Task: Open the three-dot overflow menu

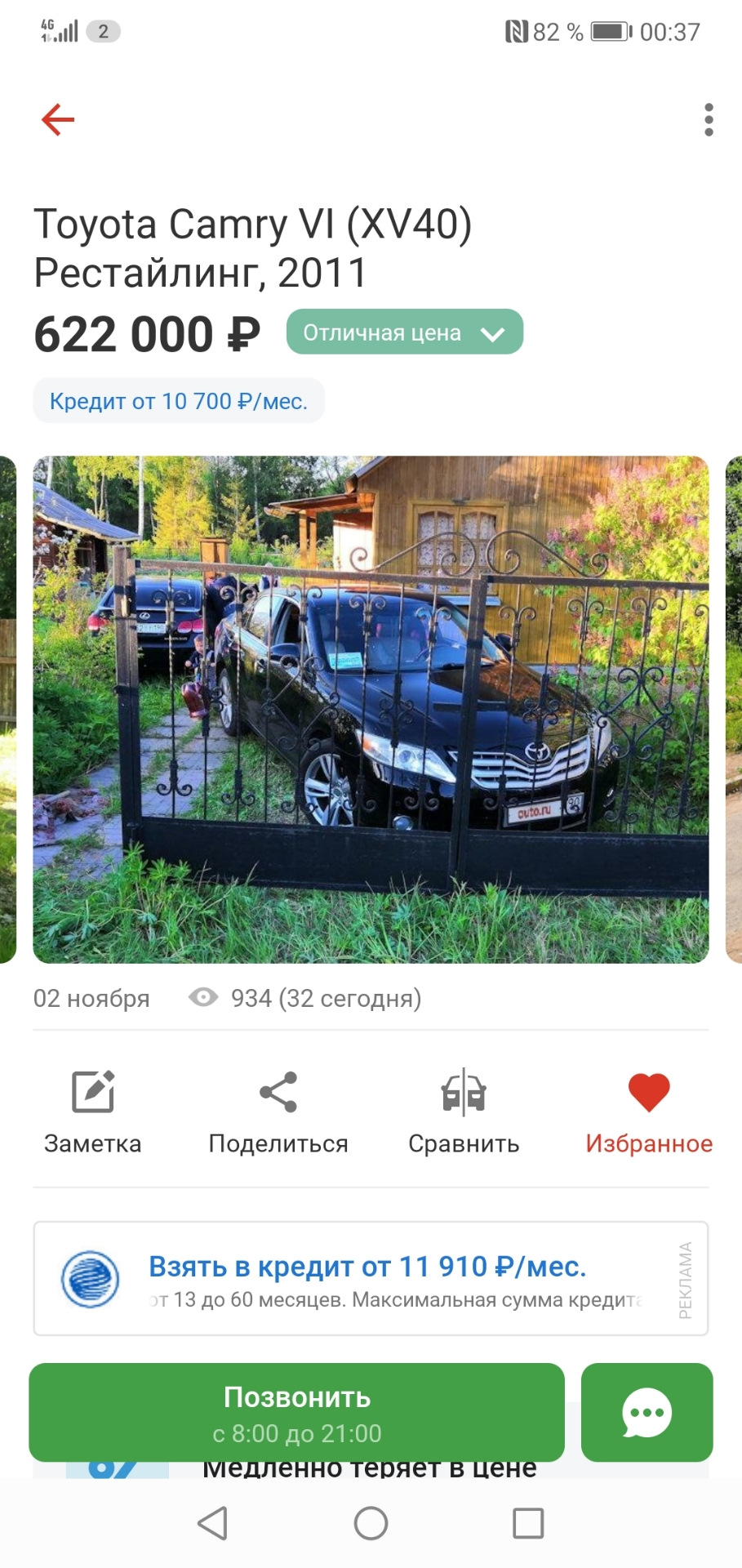Action: tap(709, 120)
